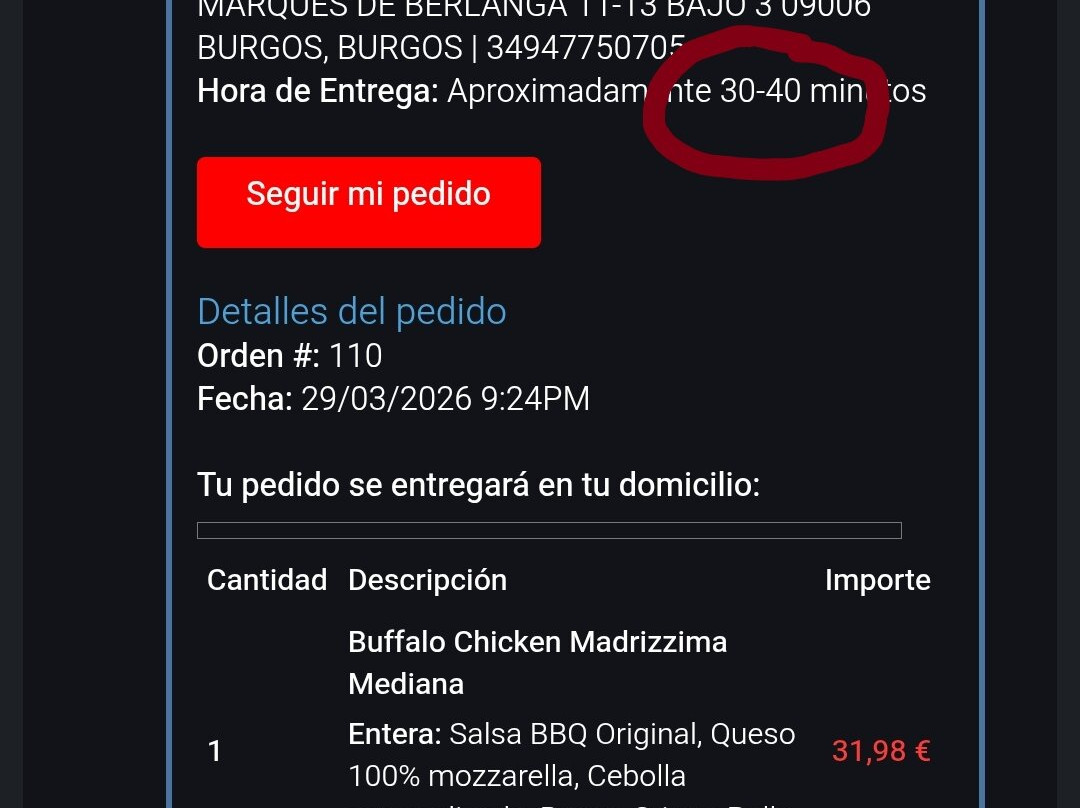The image size is (1080, 808).
Task: Tap the Seguir mi pedido button
Action: pos(368,202)
